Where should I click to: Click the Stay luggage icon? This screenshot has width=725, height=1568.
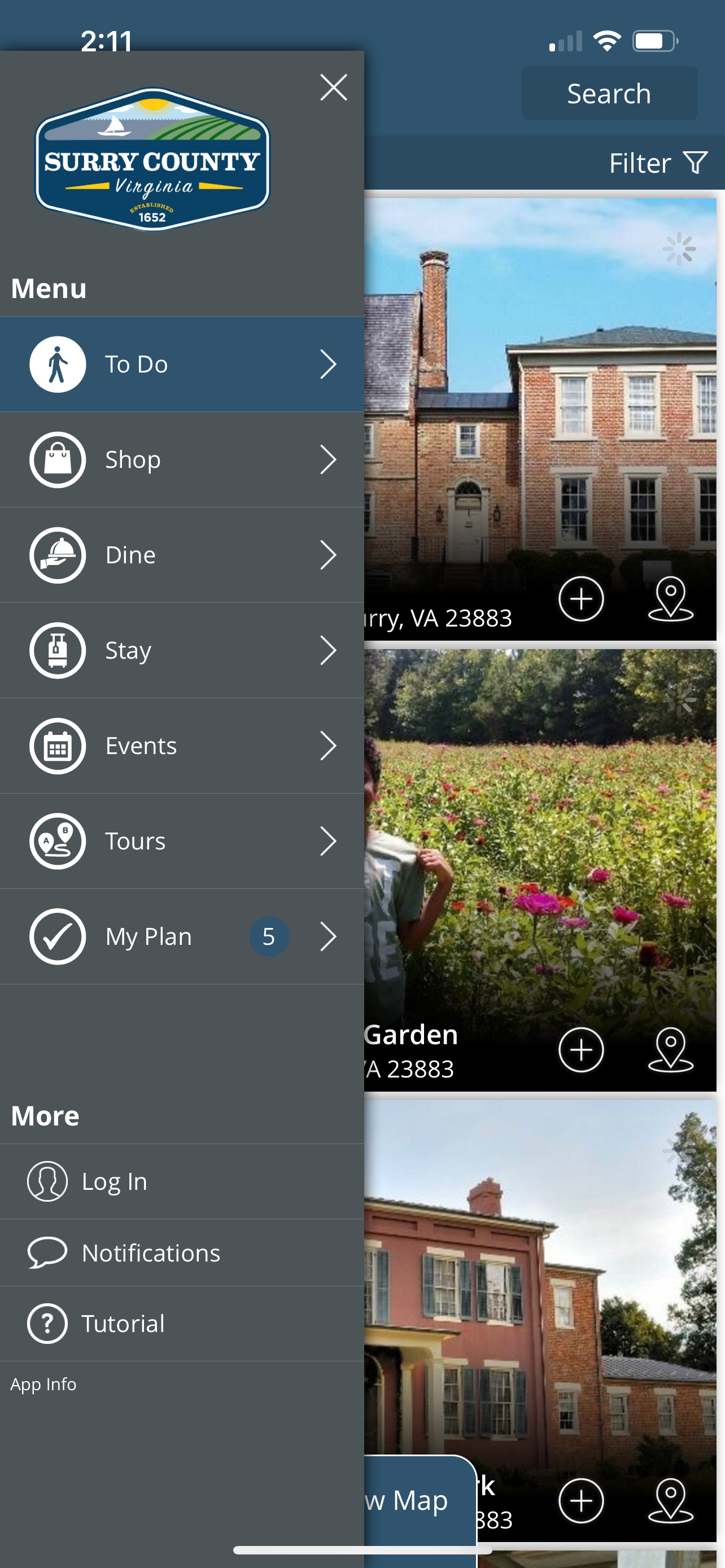(57, 650)
